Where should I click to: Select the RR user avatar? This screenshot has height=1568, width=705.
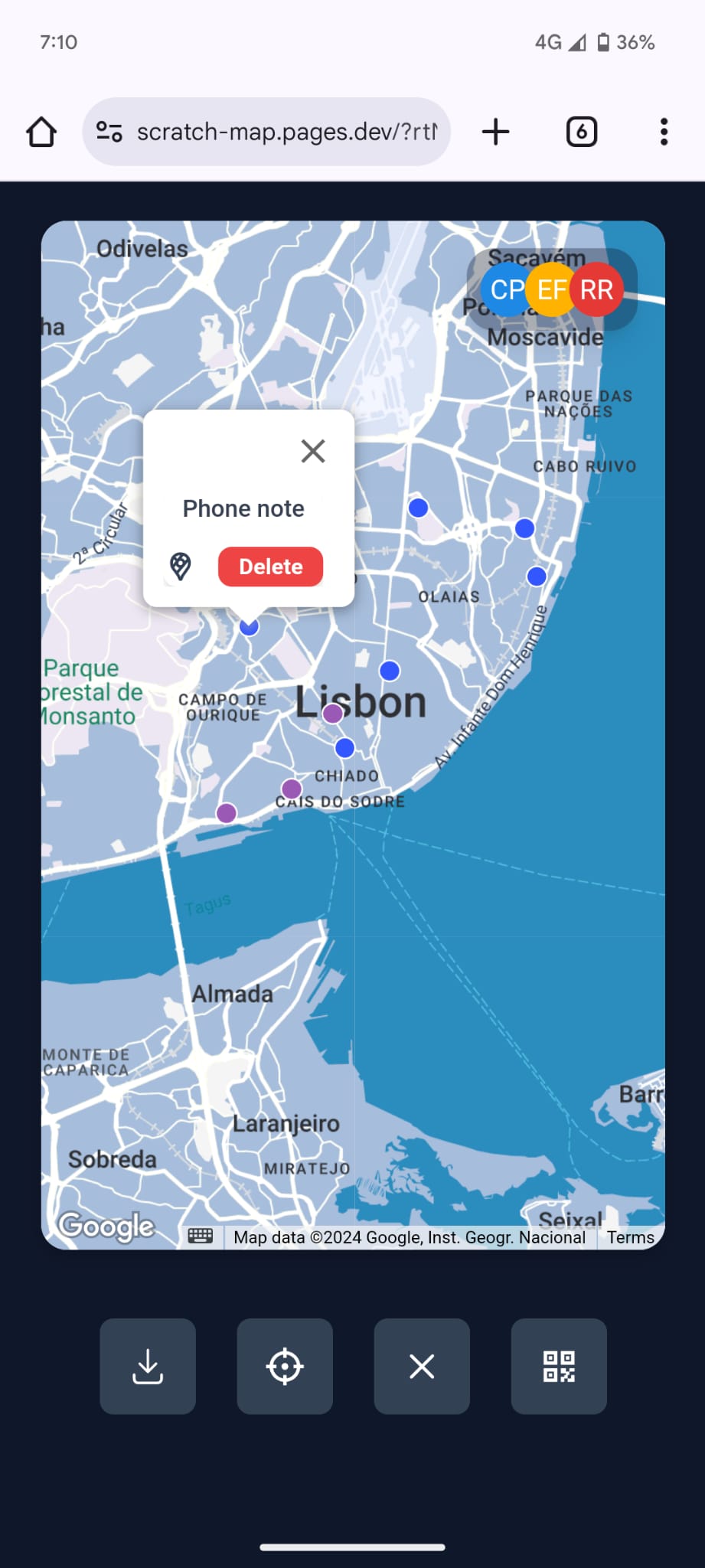(x=599, y=289)
